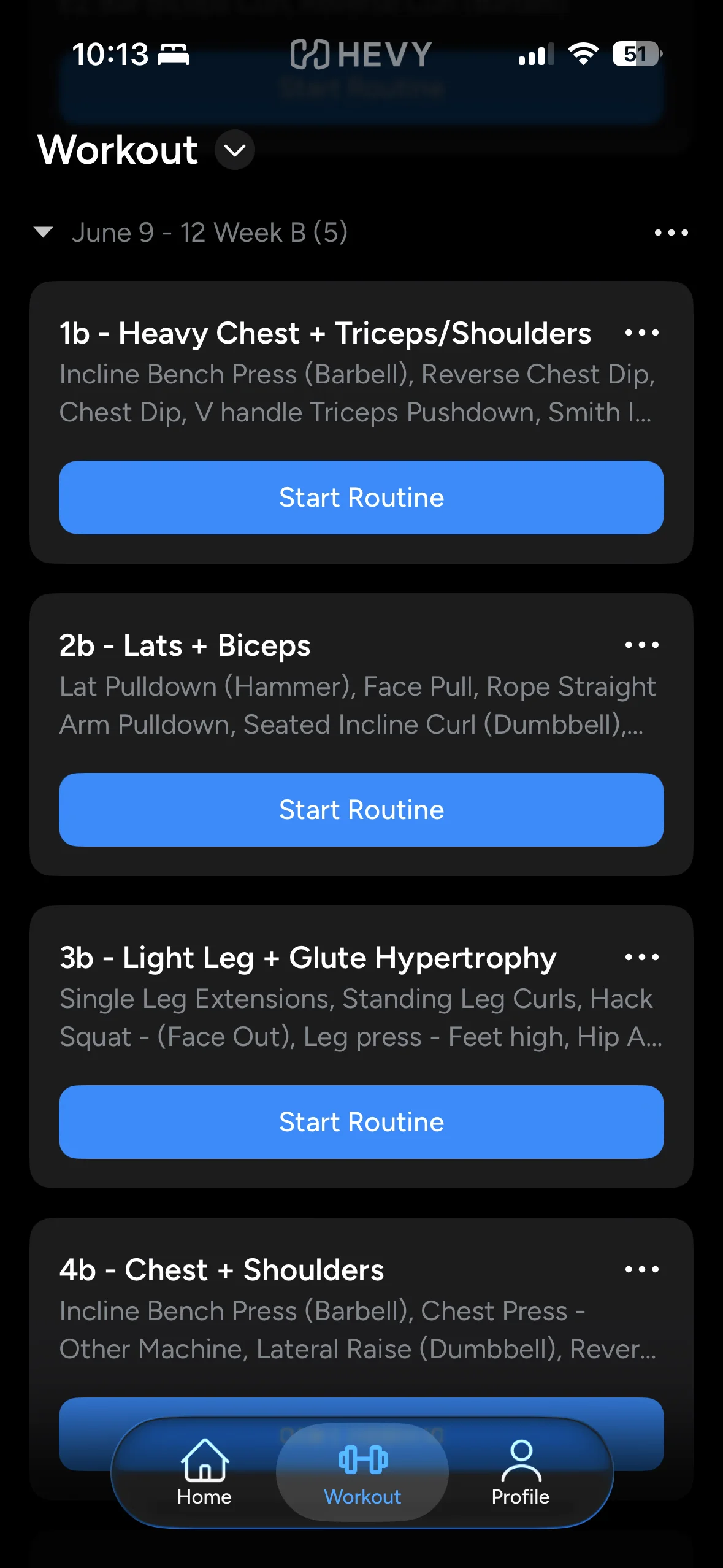The width and height of the screenshot is (723, 1568).
Task: Start the 1b Heavy Chest + Triceps/Shoulders routine
Action: 361,498
